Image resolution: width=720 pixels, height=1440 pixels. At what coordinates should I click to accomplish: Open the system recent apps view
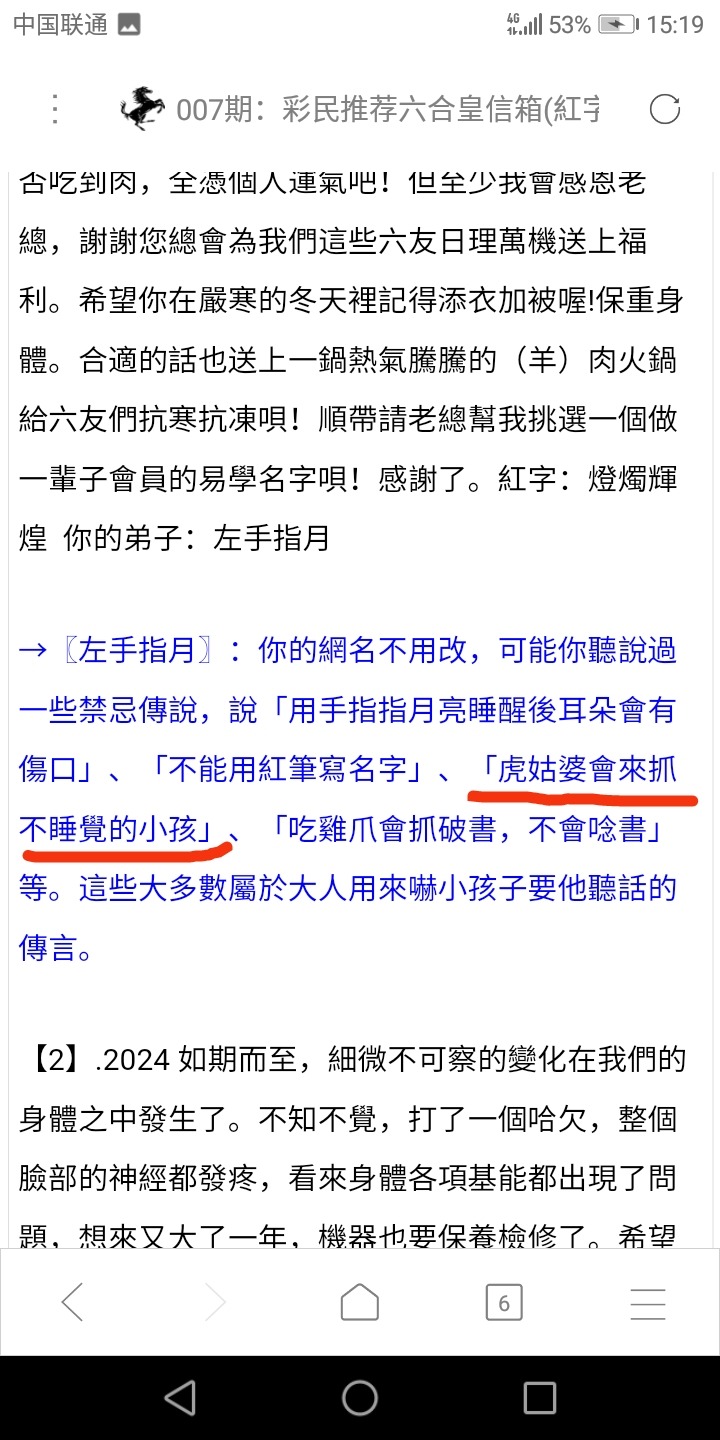539,1398
